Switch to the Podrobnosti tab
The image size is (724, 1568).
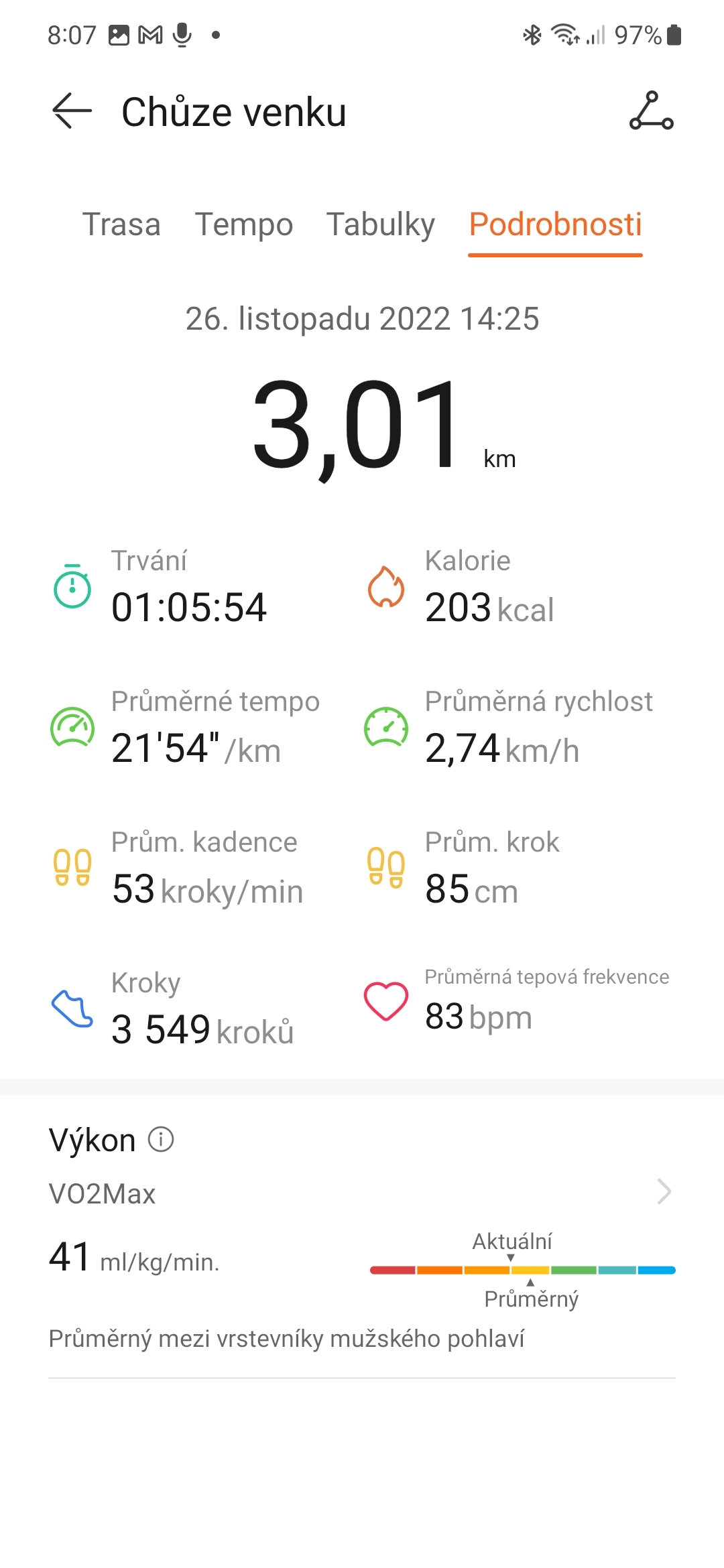click(555, 225)
